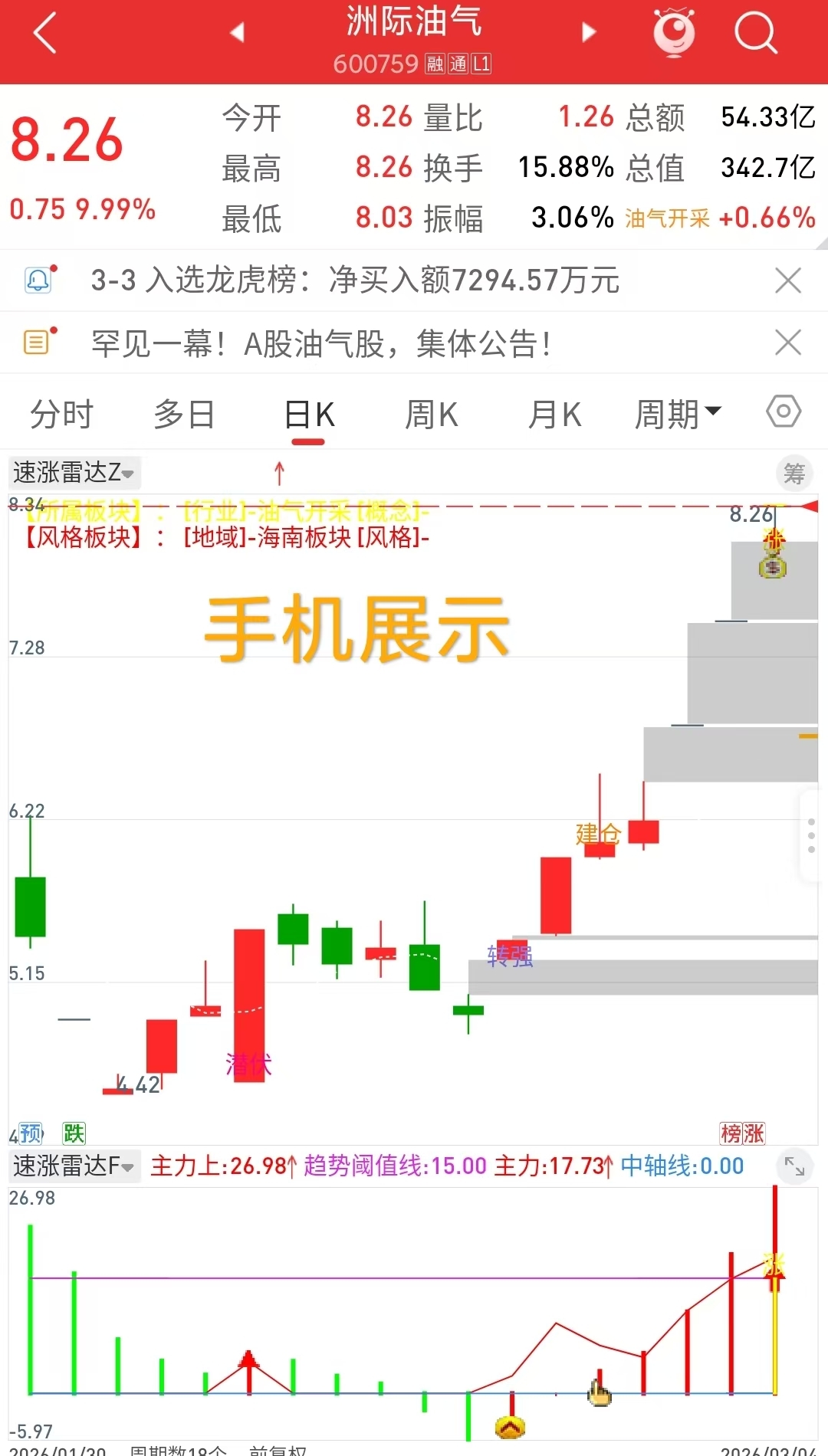Open stock search
828x1456 pixels.
point(756,34)
